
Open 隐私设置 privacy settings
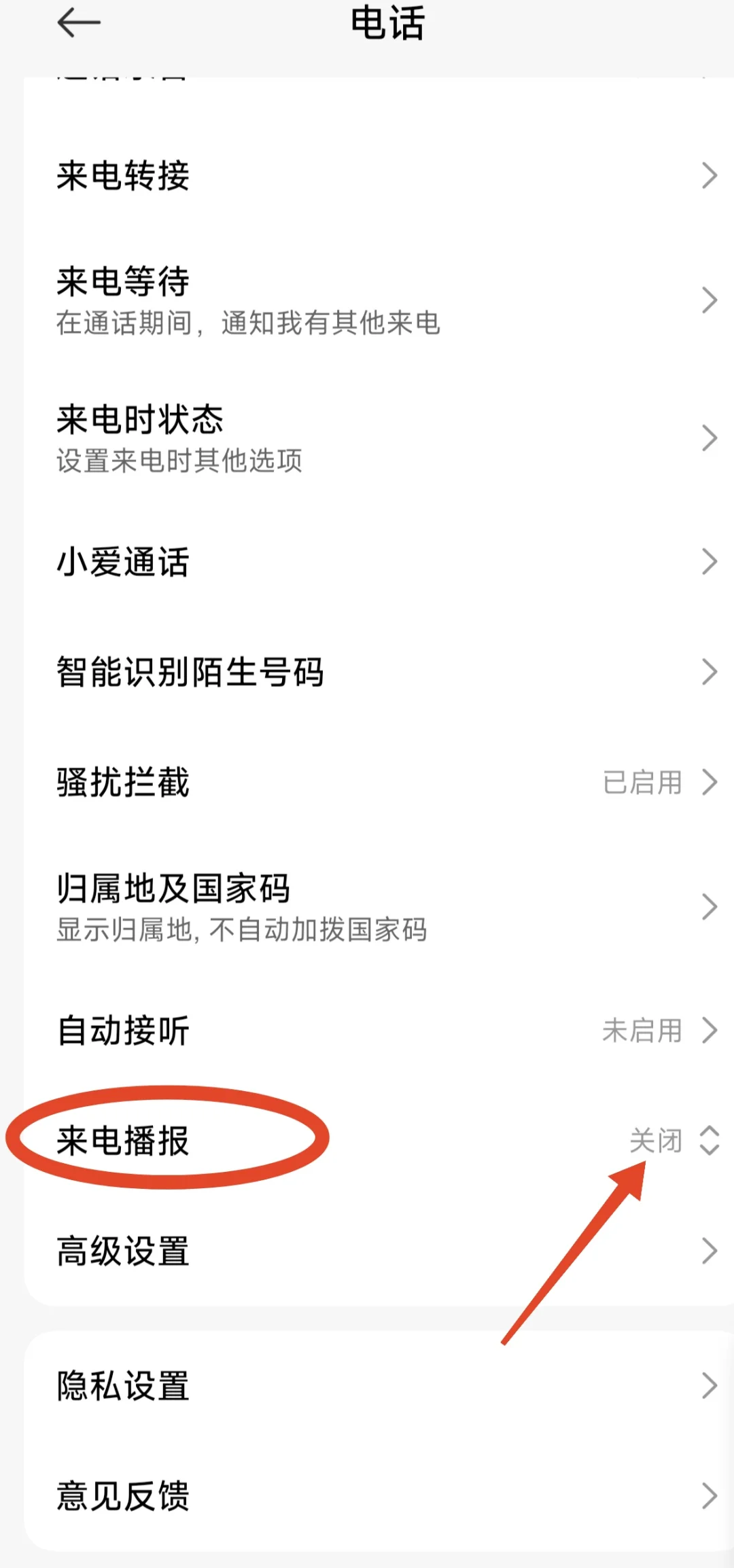click(367, 1385)
